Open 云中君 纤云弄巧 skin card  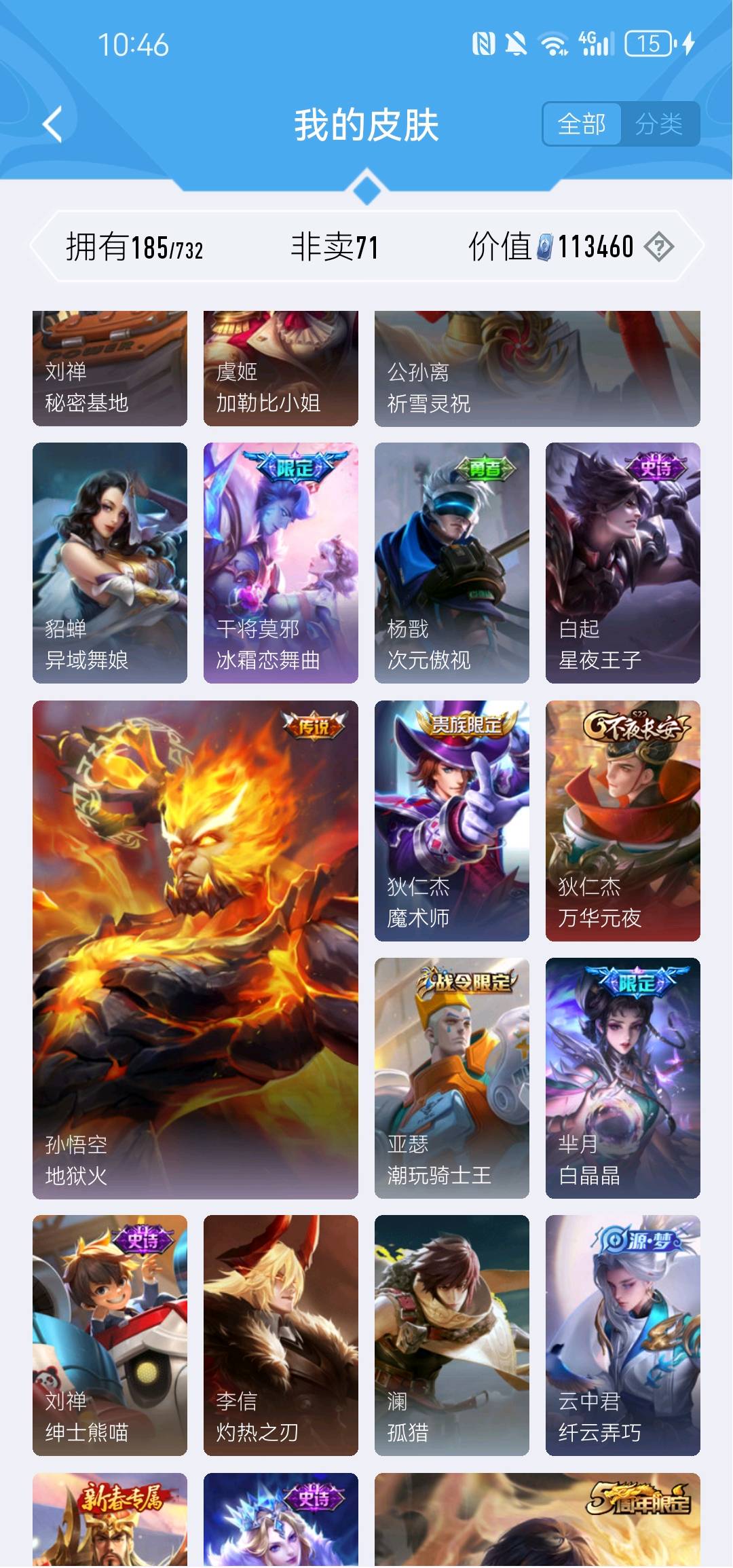click(623, 1334)
